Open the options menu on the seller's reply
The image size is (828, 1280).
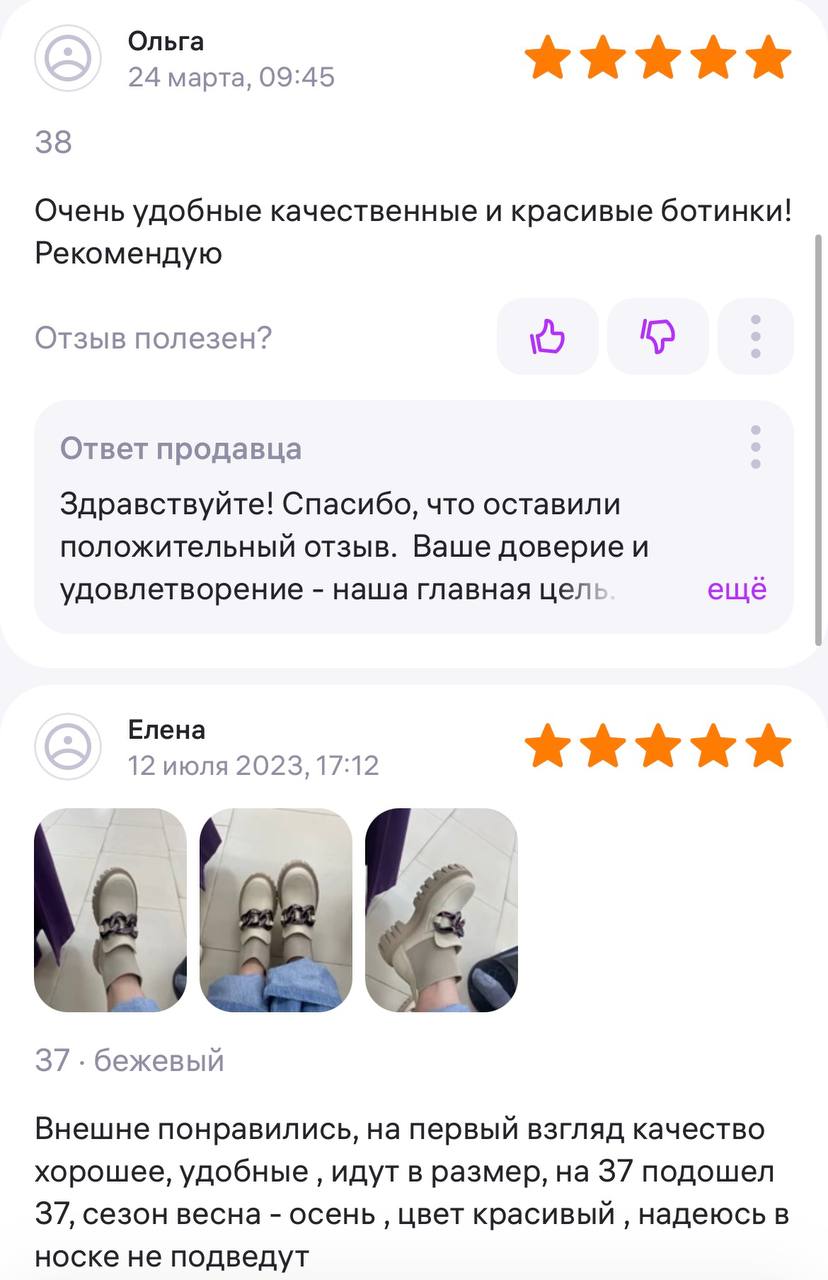click(x=756, y=447)
